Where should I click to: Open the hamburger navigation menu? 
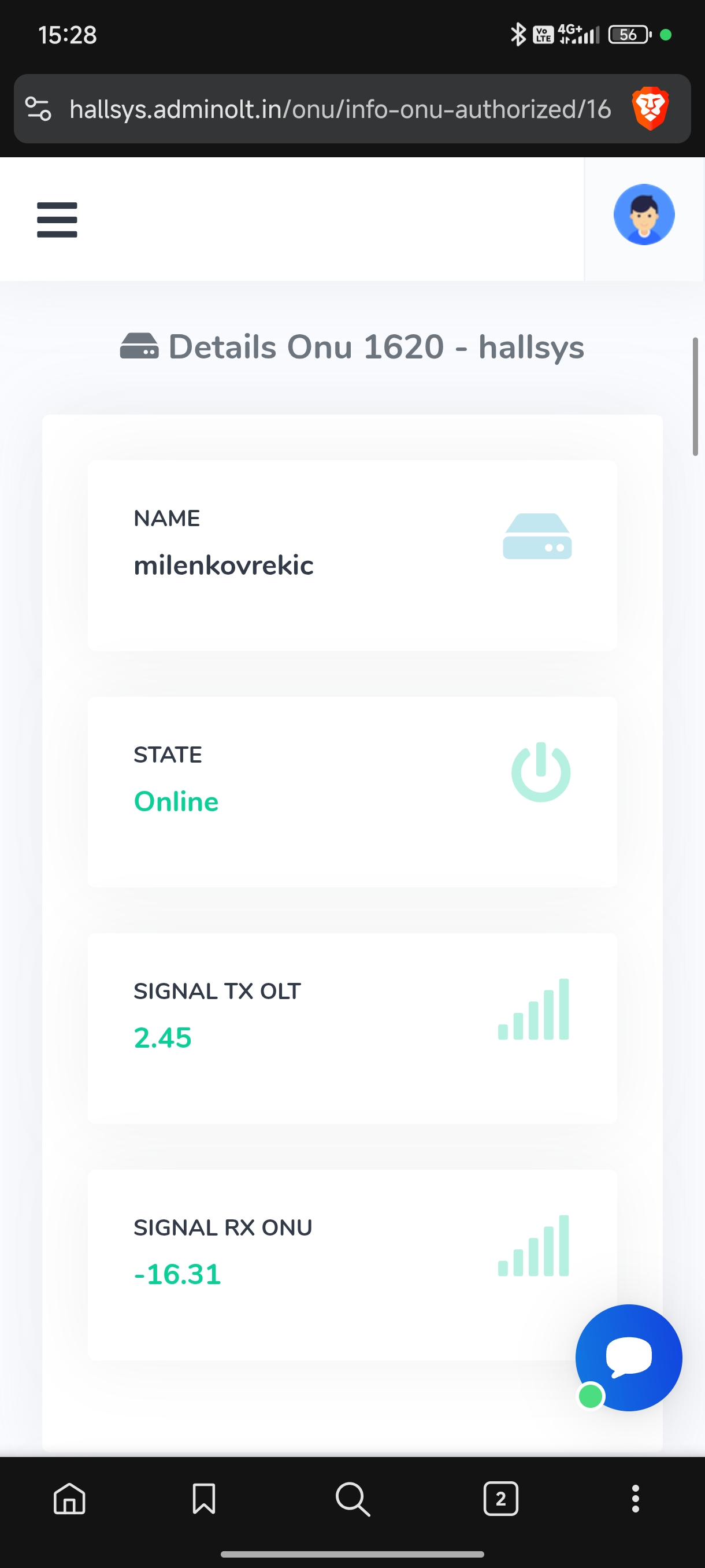click(57, 220)
